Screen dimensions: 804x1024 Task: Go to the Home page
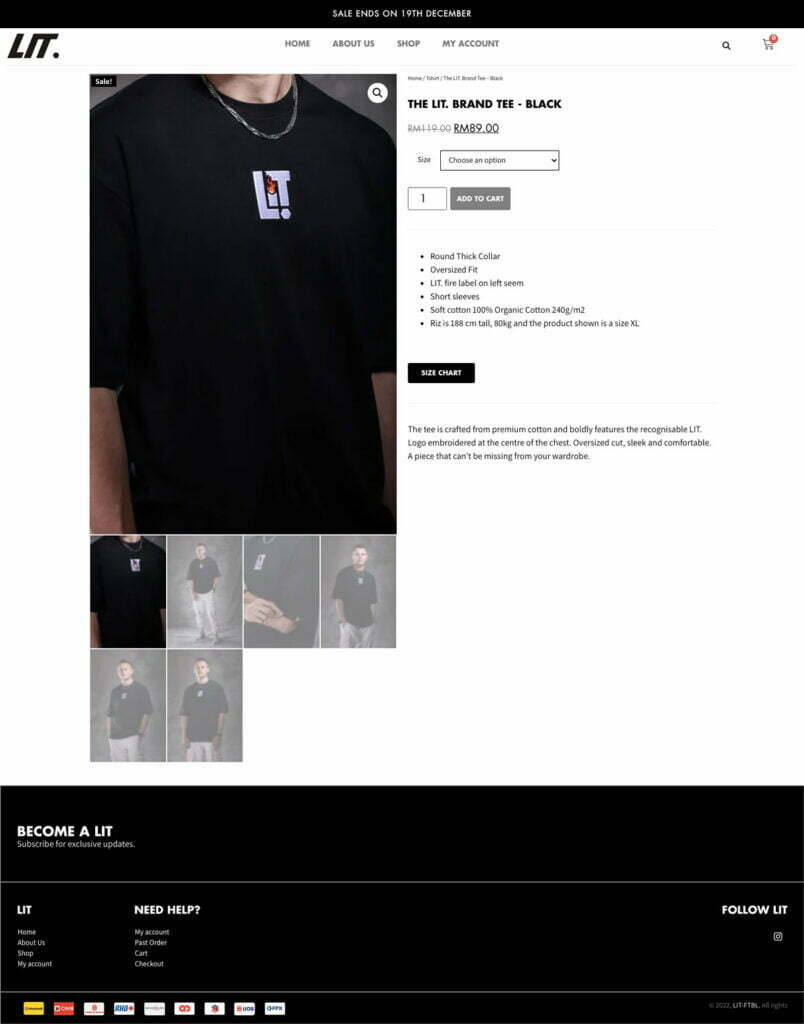(297, 44)
